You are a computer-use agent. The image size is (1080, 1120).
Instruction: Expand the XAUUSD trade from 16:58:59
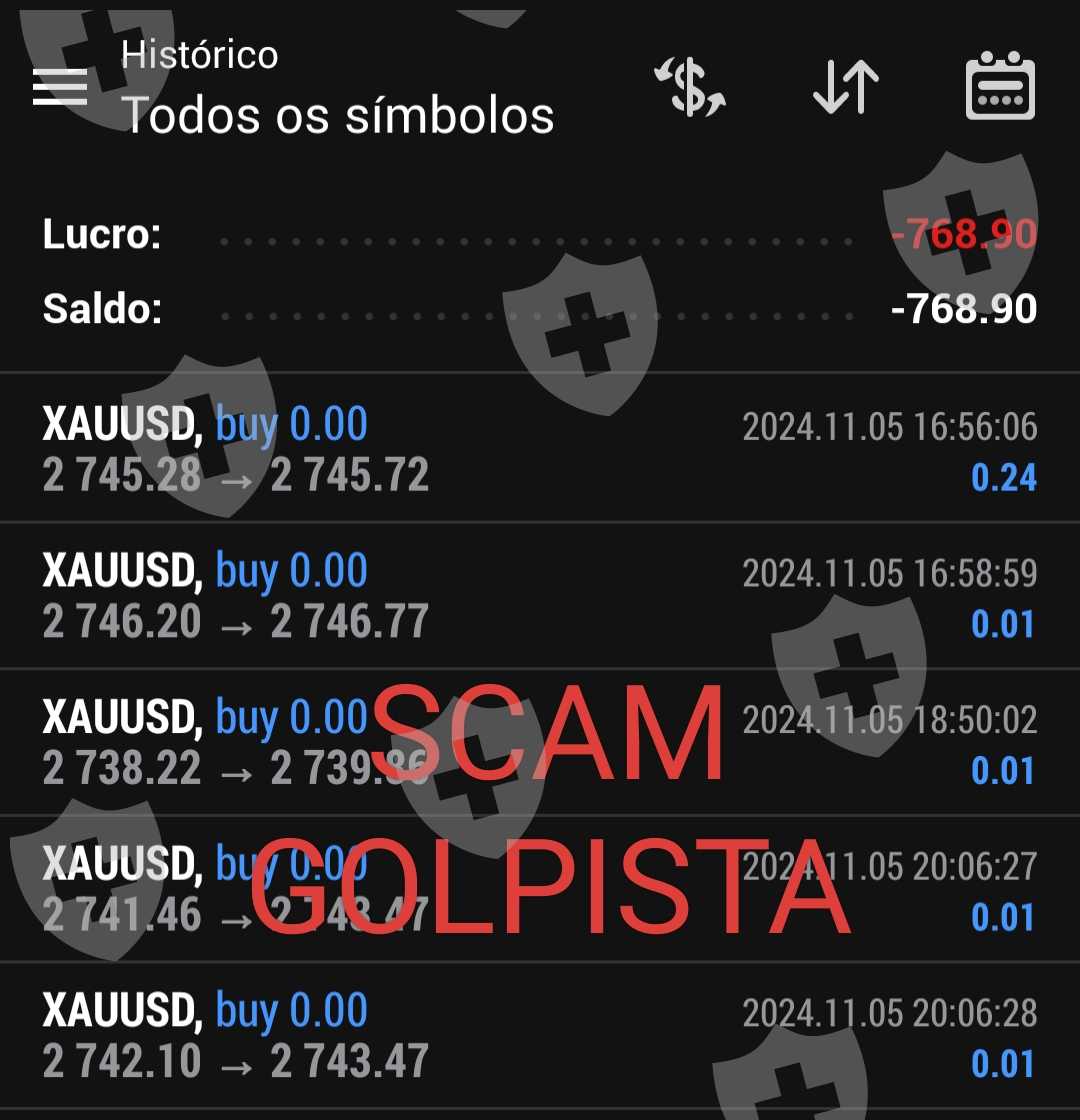click(x=540, y=596)
